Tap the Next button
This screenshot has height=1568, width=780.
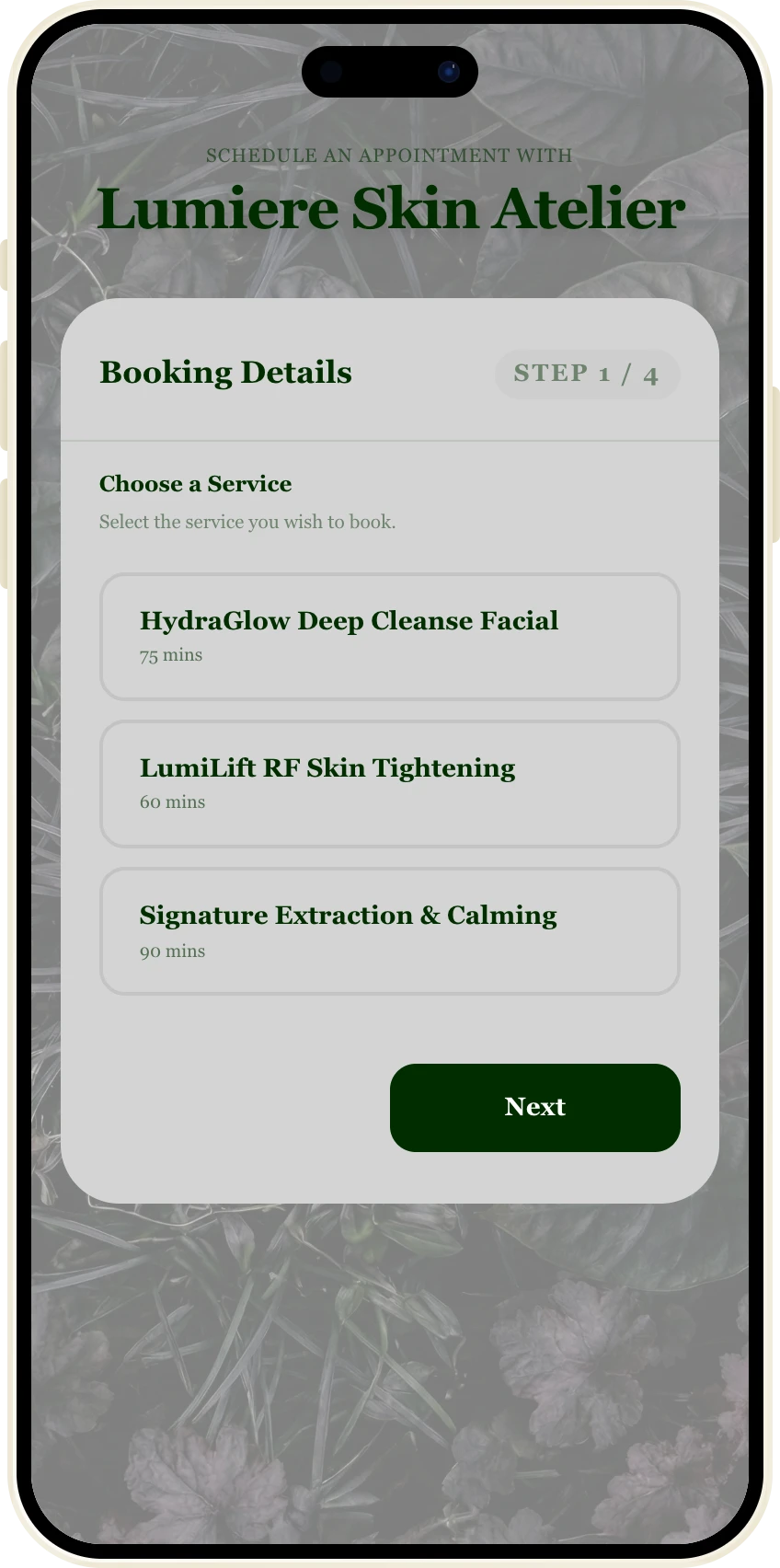click(534, 1107)
